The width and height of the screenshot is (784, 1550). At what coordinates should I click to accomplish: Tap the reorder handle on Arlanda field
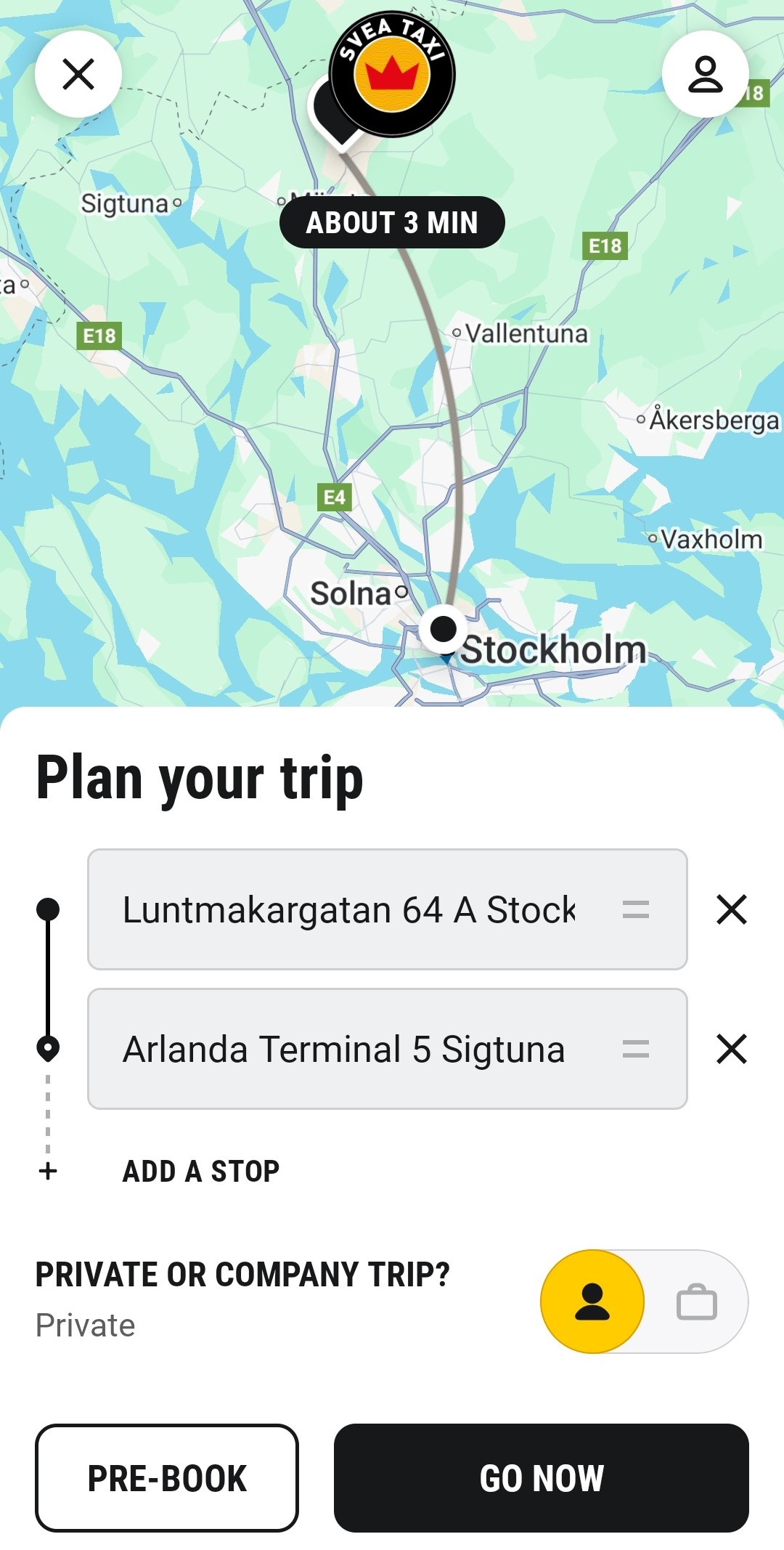click(x=636, y=1049)
